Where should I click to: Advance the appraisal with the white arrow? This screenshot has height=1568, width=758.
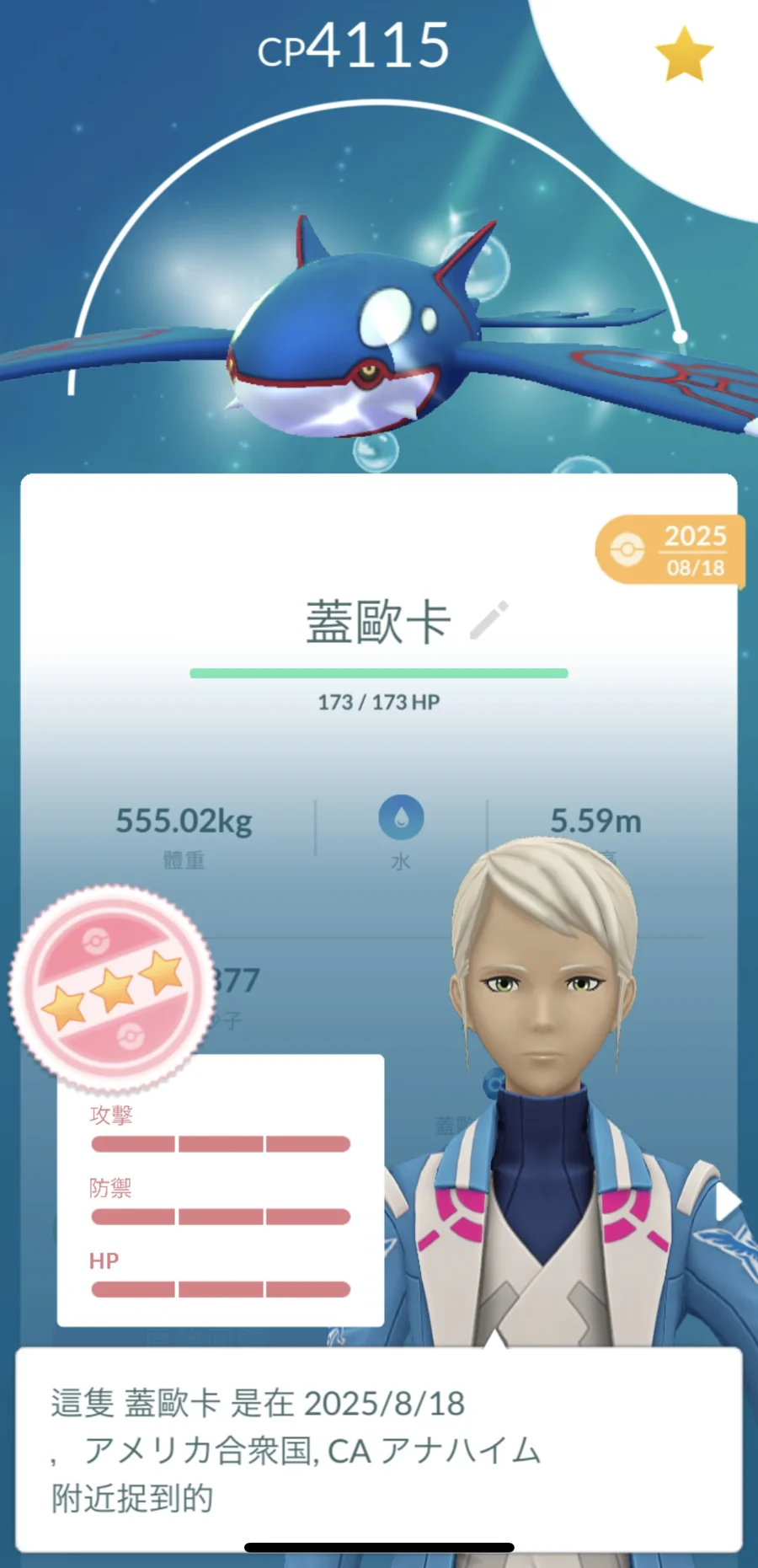[x=727, y=1202]
